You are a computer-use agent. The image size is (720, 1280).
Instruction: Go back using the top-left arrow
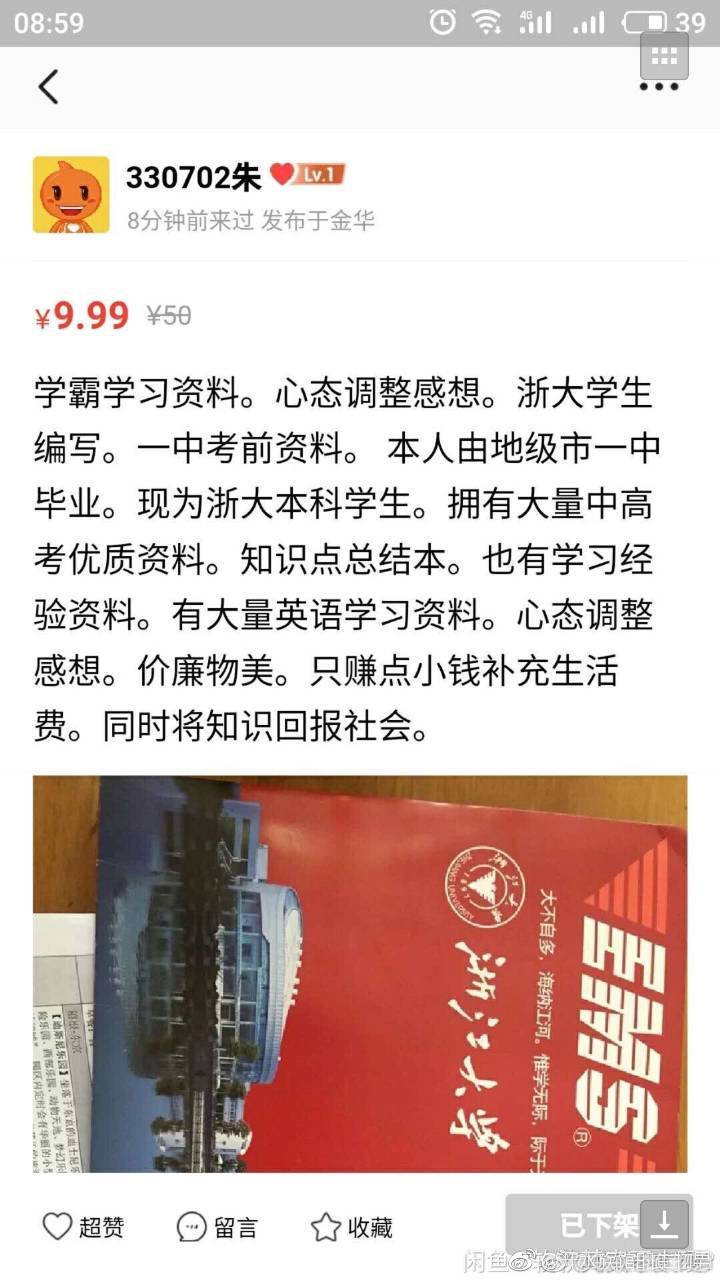click(x=48, y=87)
